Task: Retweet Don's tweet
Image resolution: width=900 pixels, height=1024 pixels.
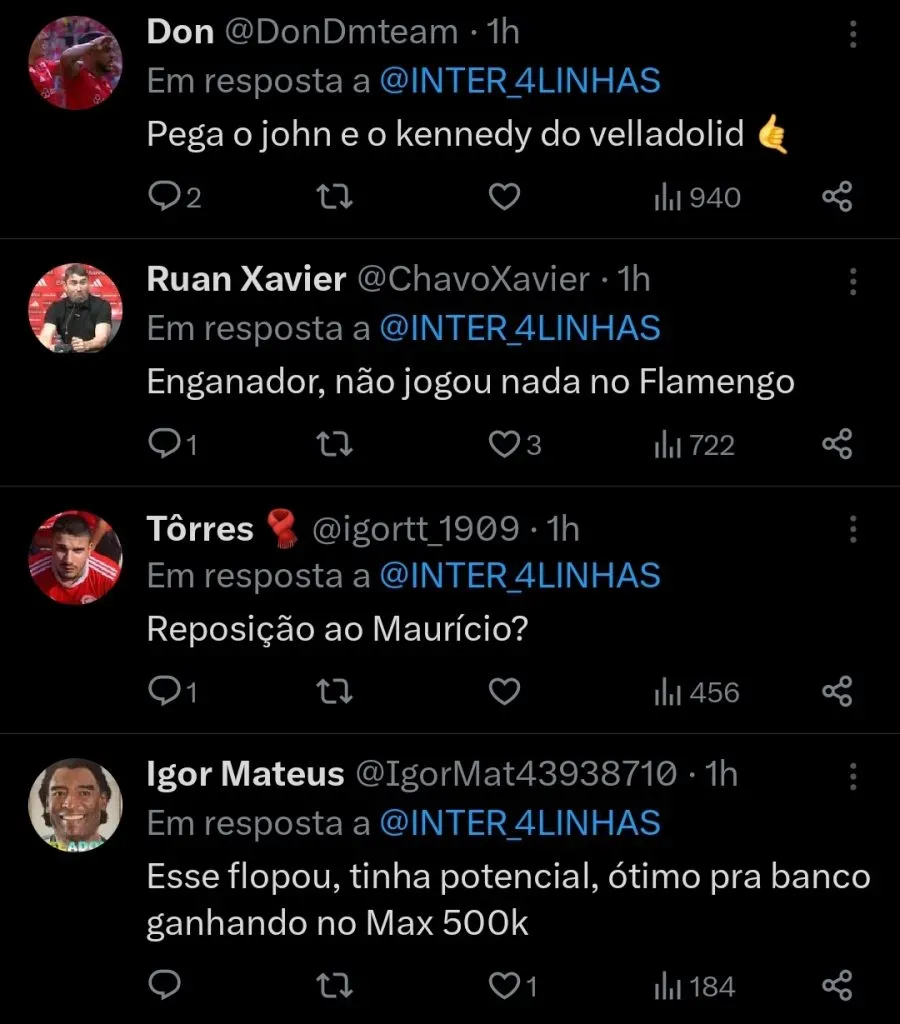Action: point(334,198)
